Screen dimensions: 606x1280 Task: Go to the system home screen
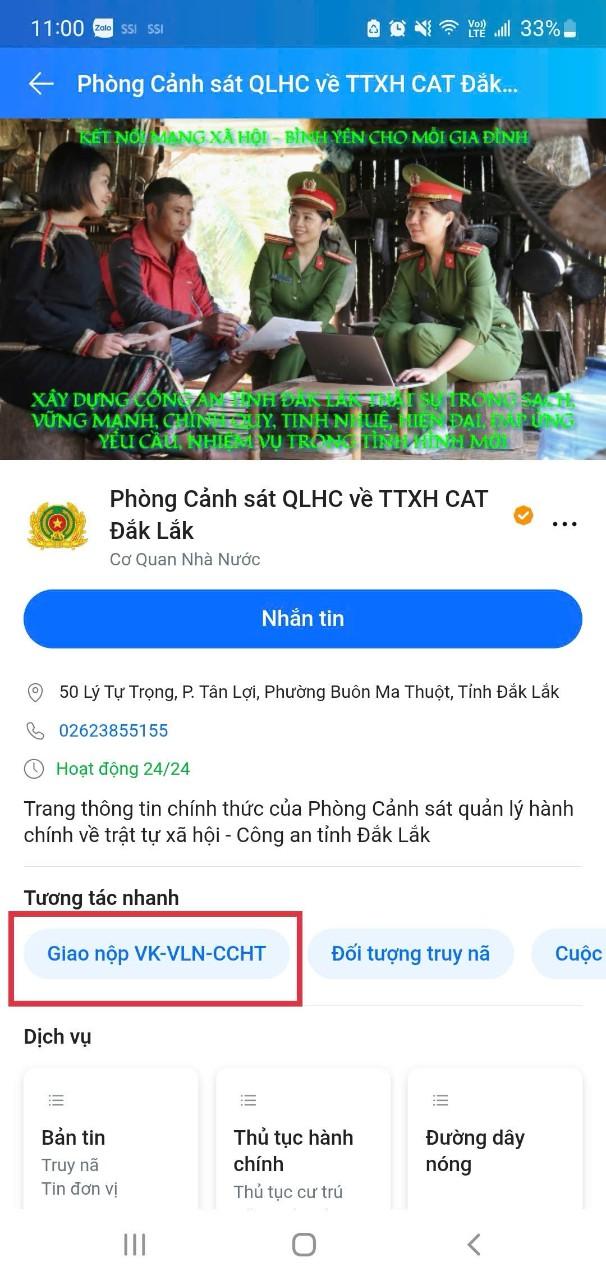click(x=303, y=1244)
